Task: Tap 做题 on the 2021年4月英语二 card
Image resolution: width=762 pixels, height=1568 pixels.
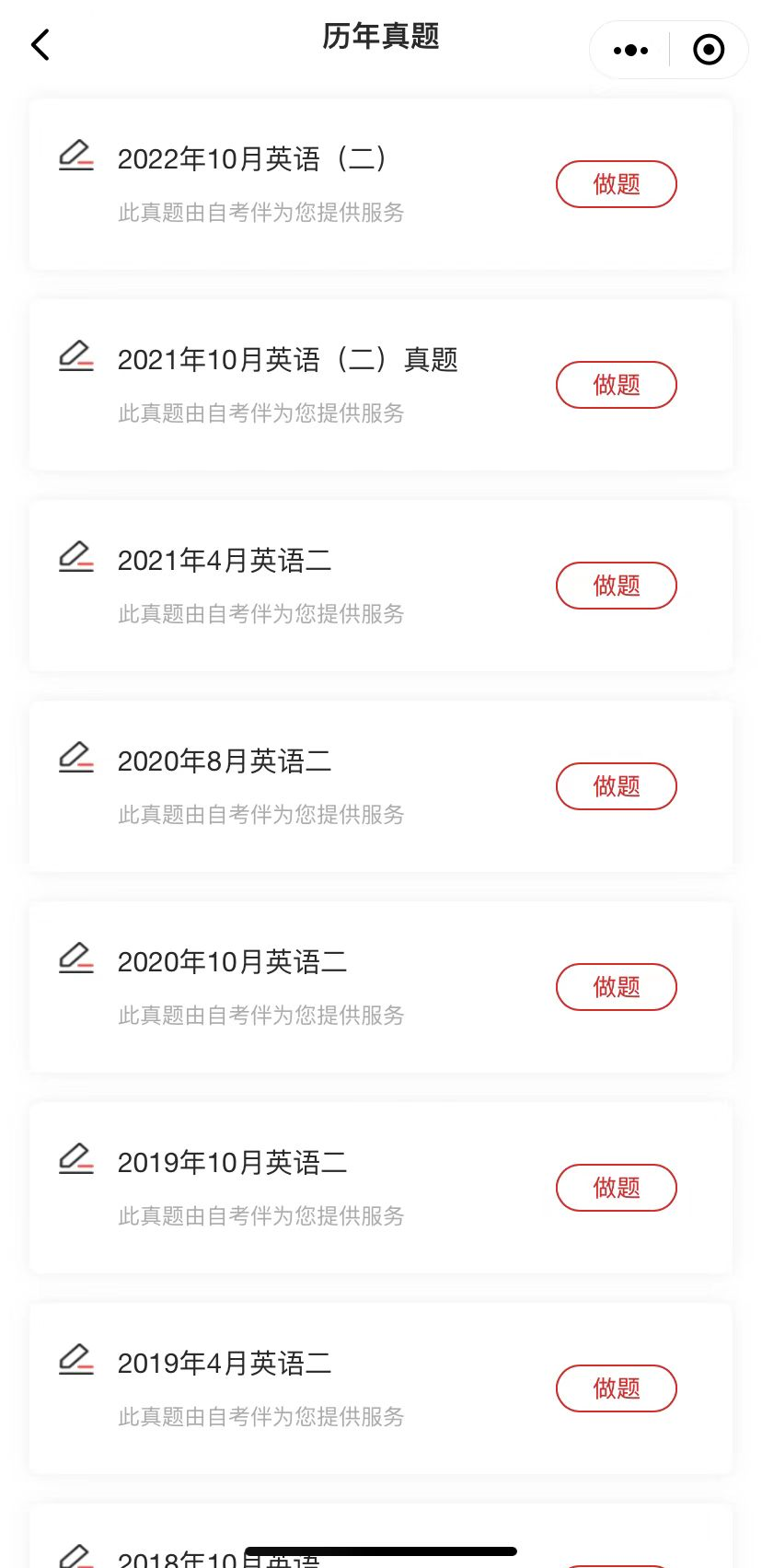Action: pos(617,586)
